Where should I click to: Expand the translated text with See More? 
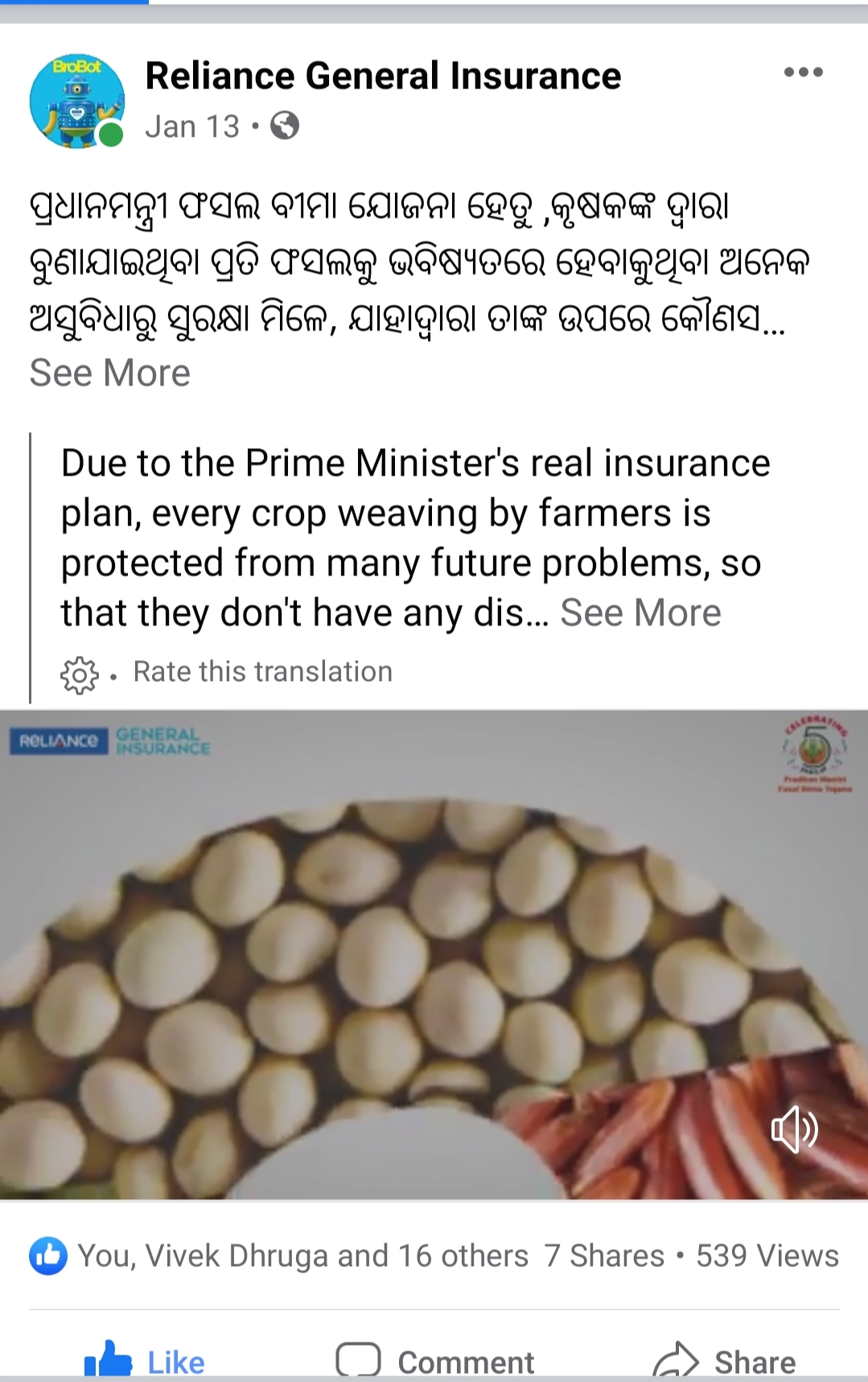[640, 613]
